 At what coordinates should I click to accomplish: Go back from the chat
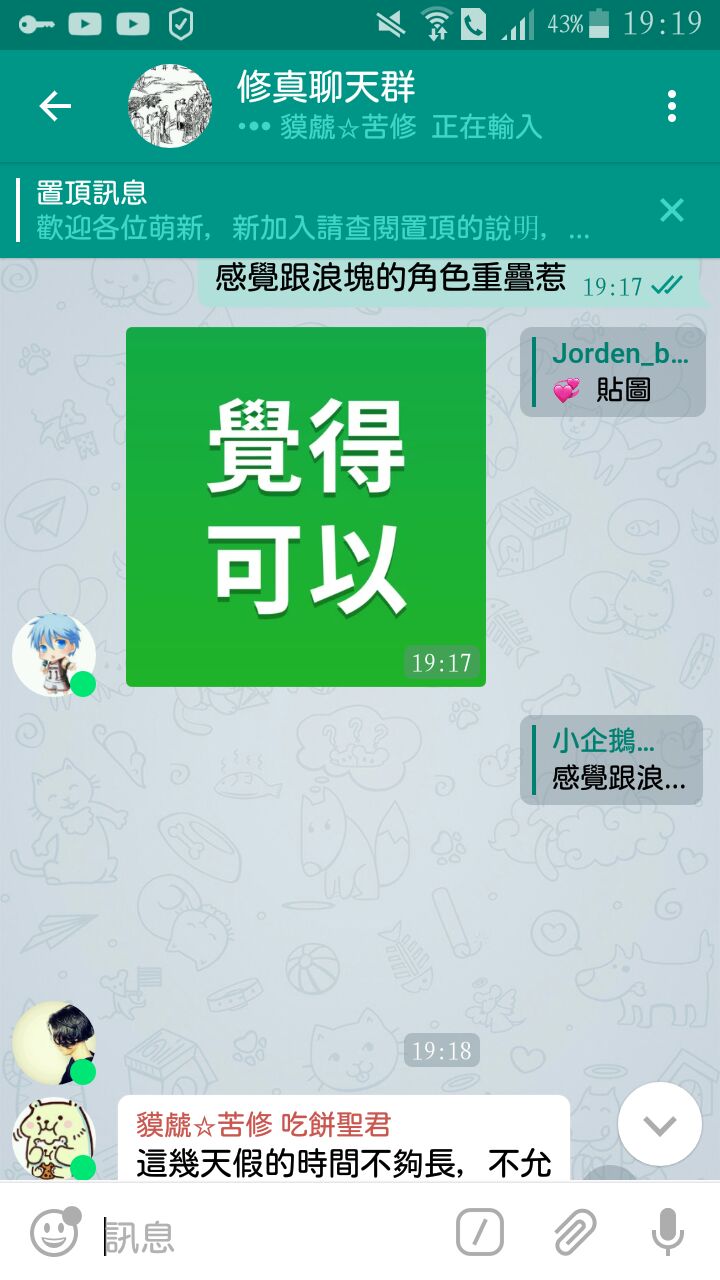pos(55,106)
